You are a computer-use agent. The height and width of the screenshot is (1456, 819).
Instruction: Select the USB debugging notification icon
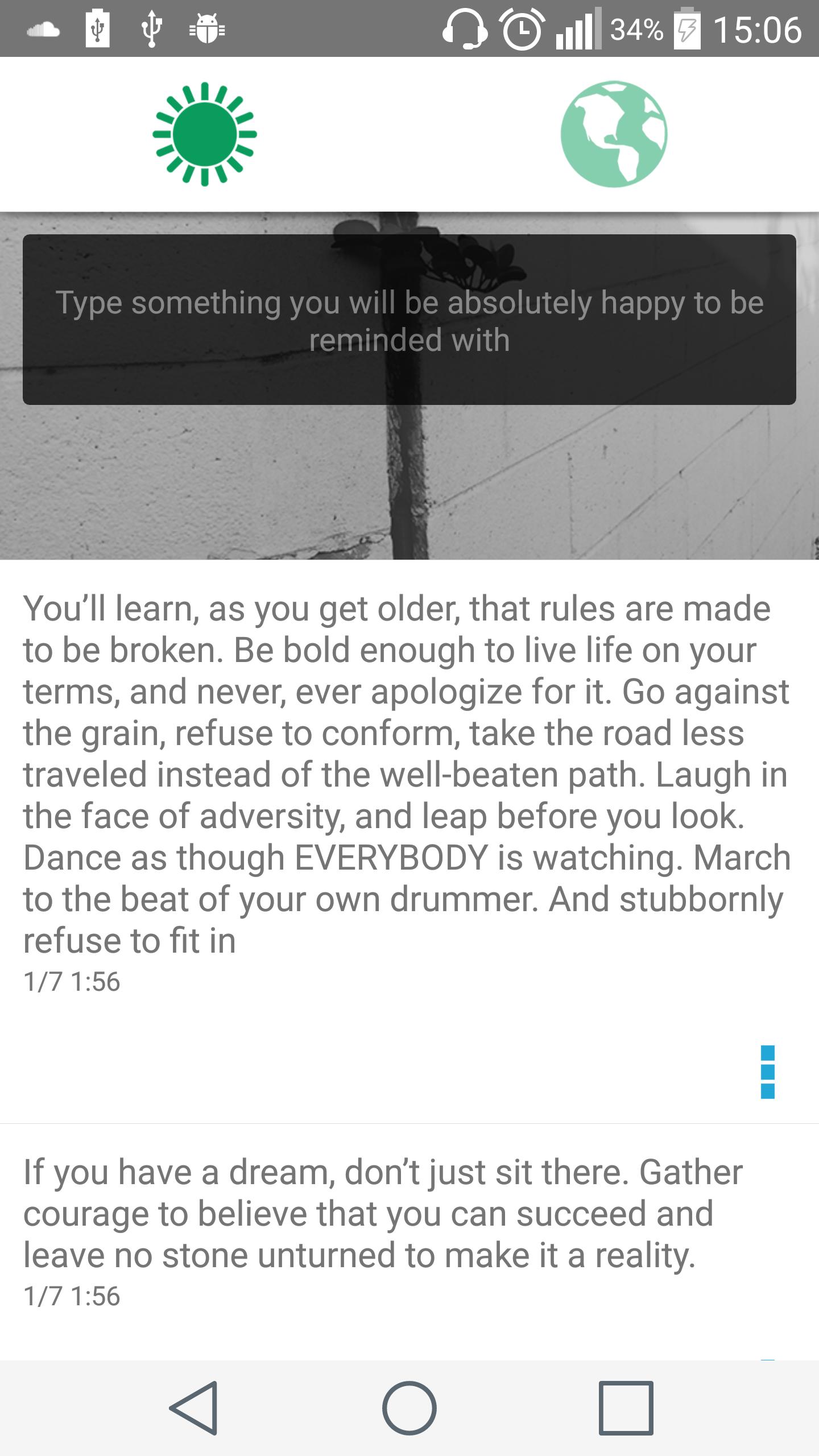[151, 30]
